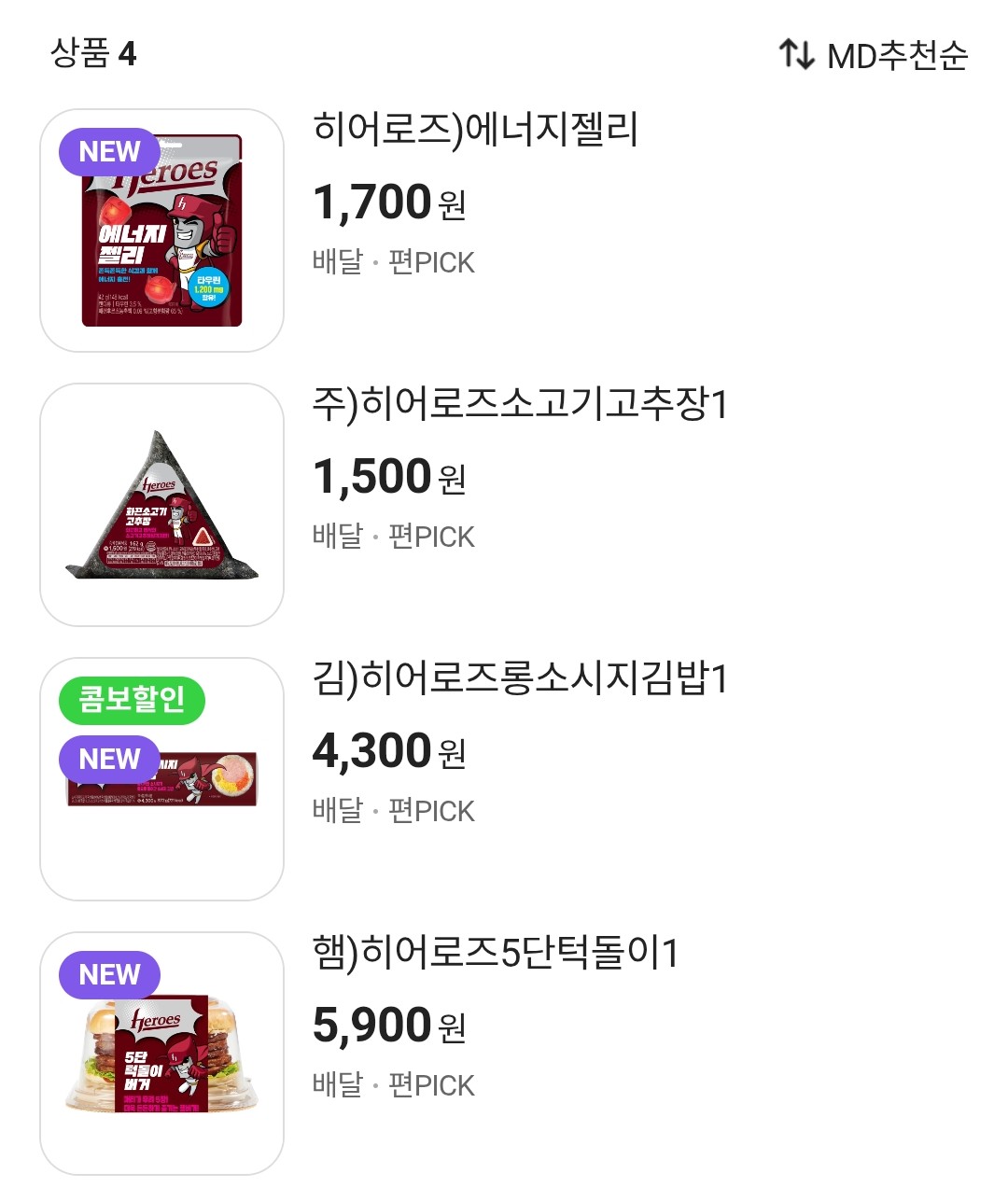Click the NEW badge on 롱소시지김밥

[108, 759]
